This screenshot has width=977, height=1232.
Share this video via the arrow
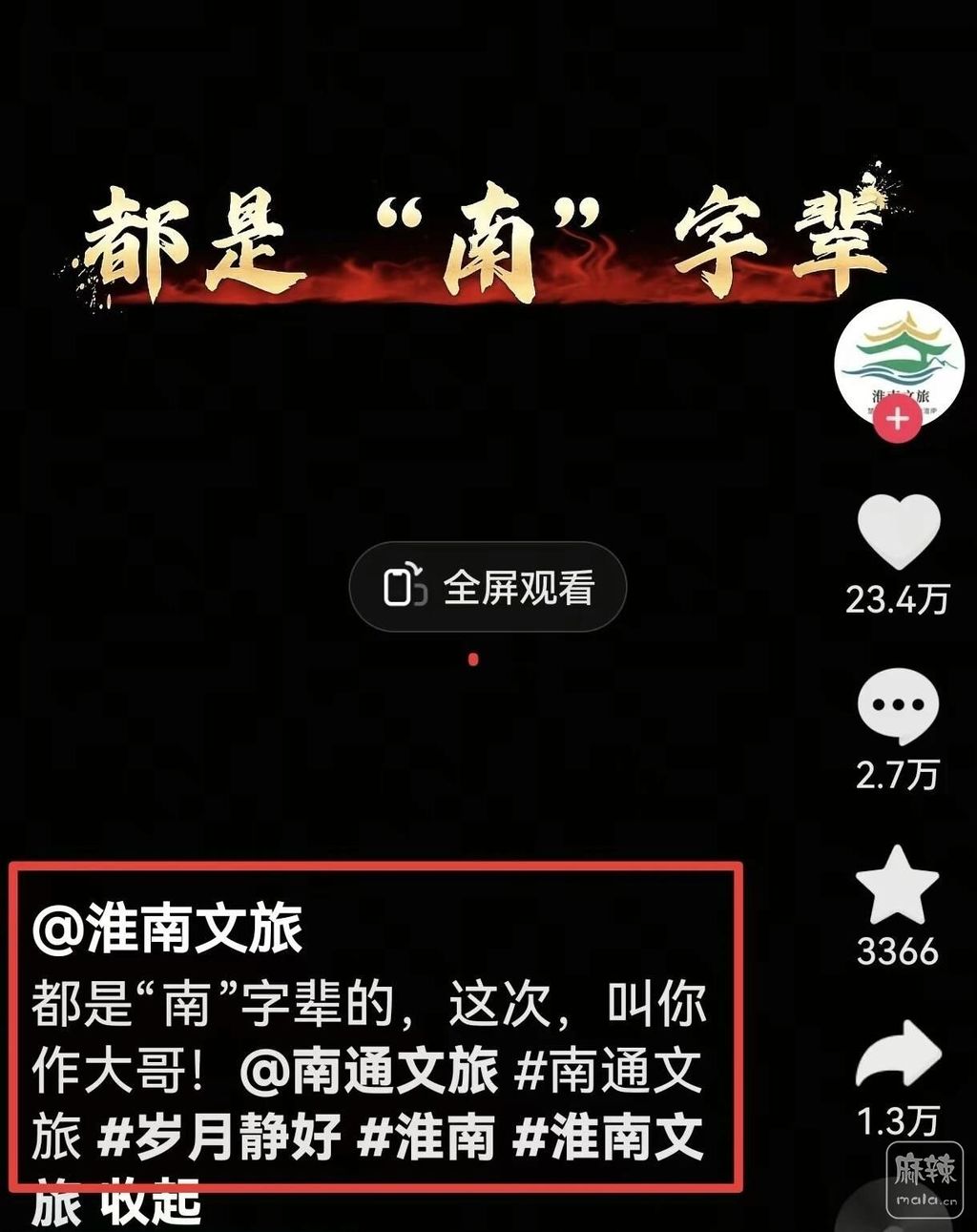click(x=899, y=1055)
